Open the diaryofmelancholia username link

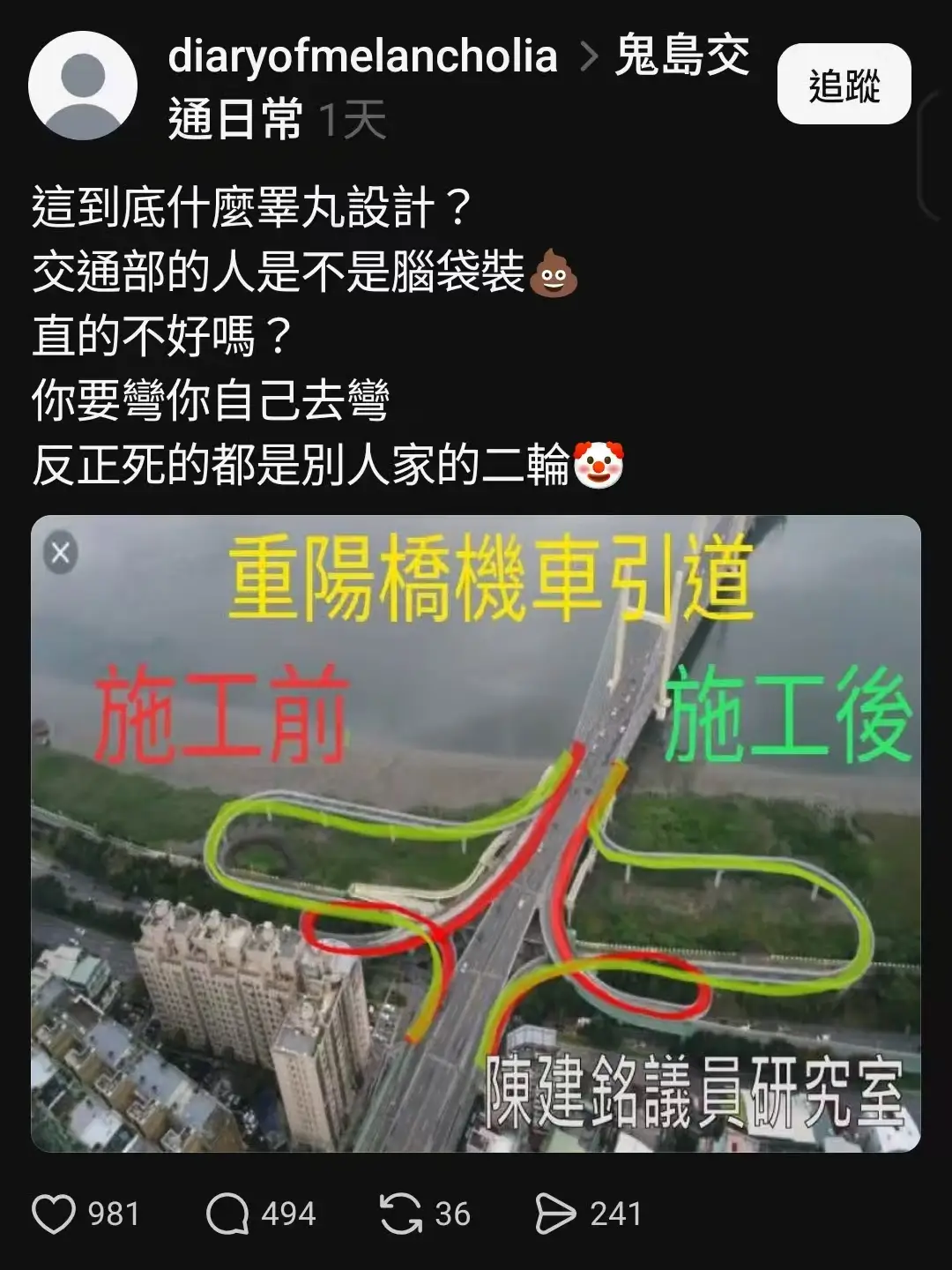[362, 56]
